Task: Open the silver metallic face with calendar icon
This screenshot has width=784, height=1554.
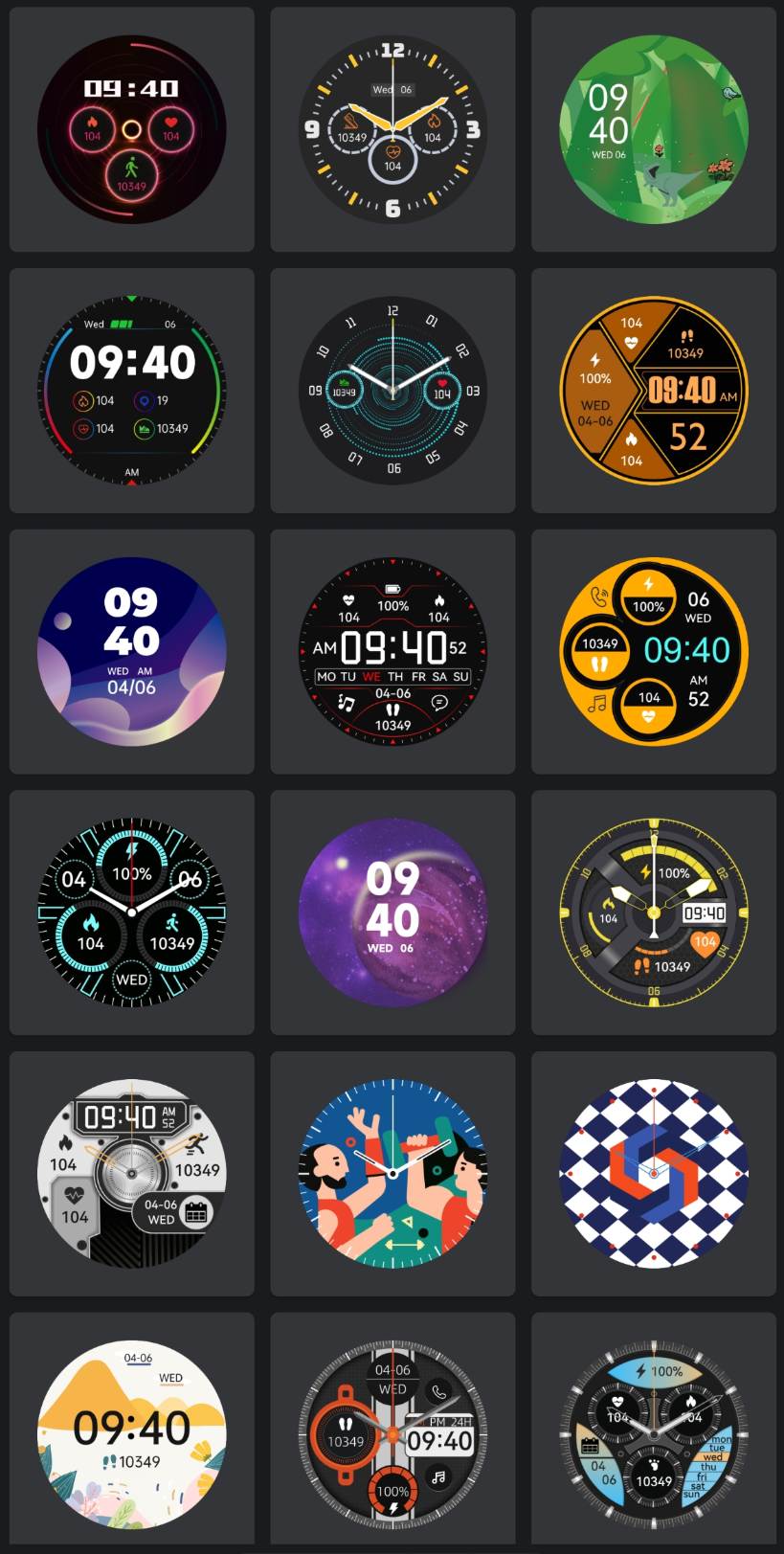Action: coord(132,1173)
